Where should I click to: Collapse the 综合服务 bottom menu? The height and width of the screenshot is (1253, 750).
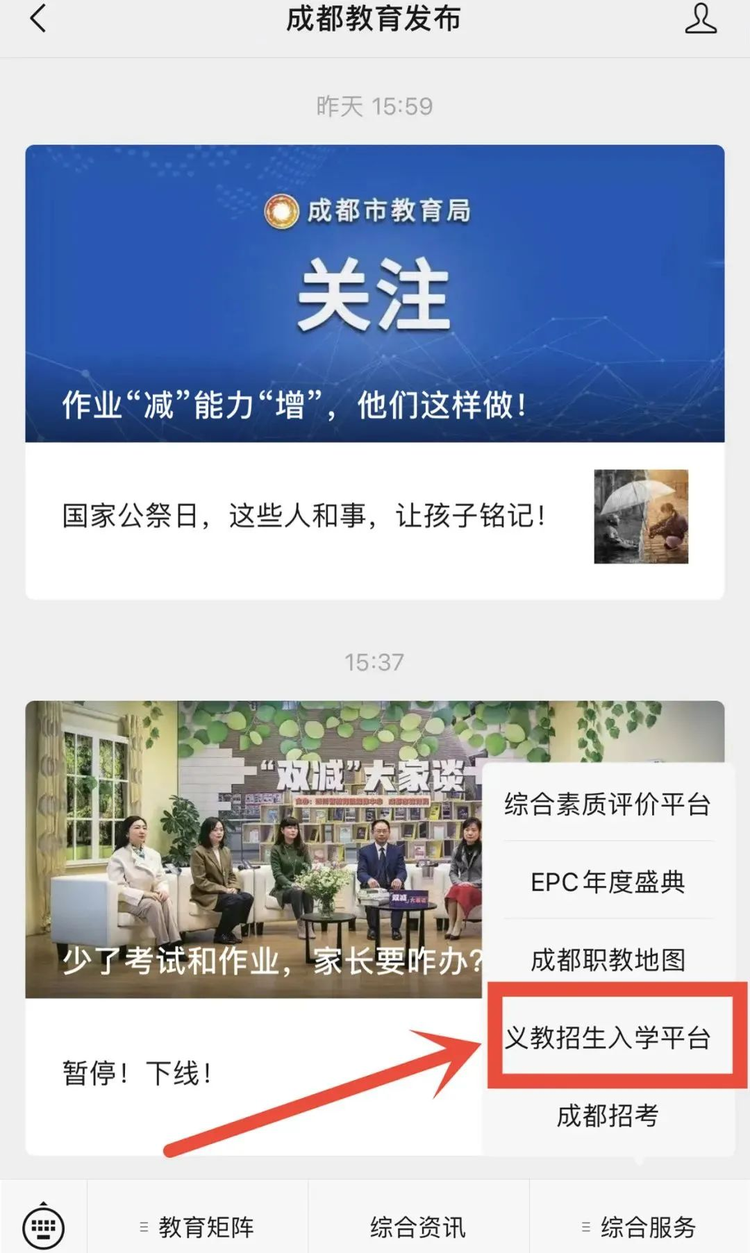[x=639, y=1226]
